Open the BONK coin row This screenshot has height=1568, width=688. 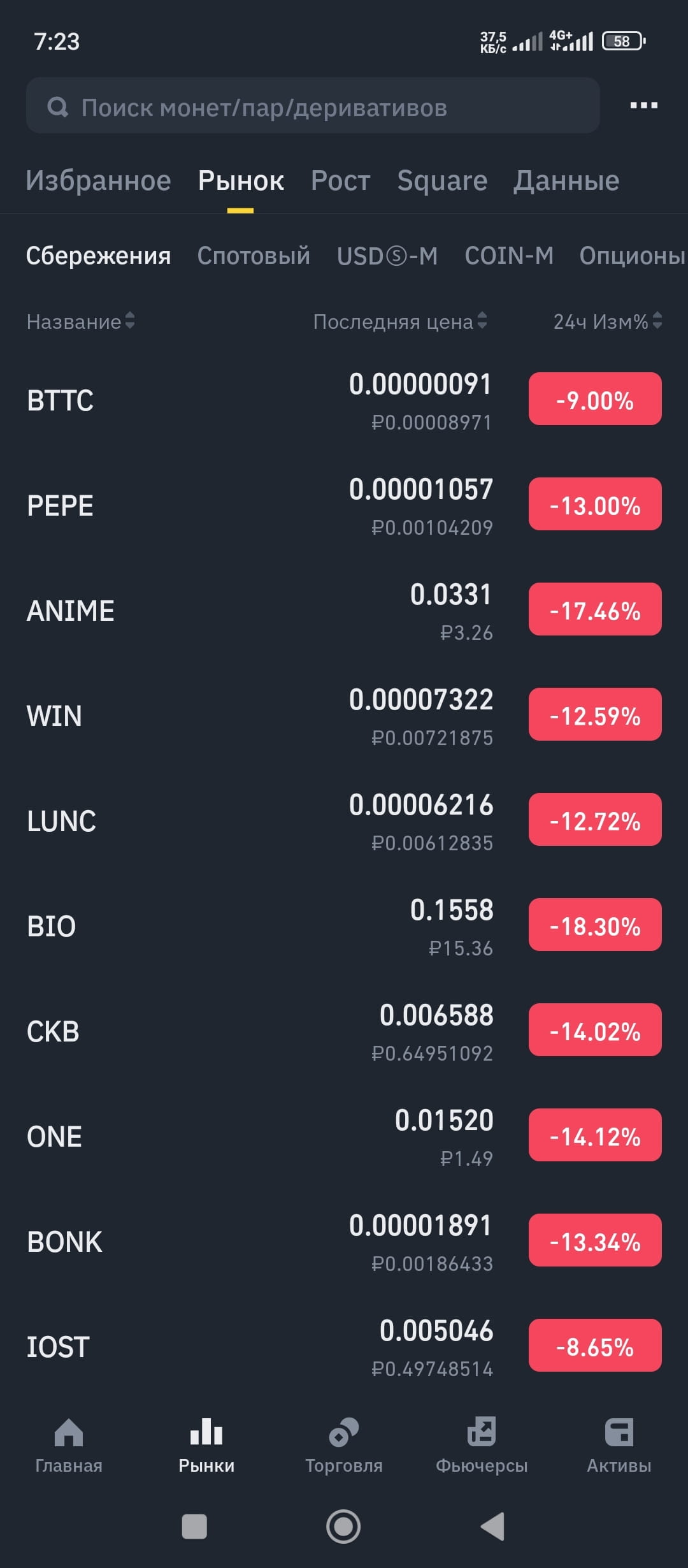tap(344, 1242)
